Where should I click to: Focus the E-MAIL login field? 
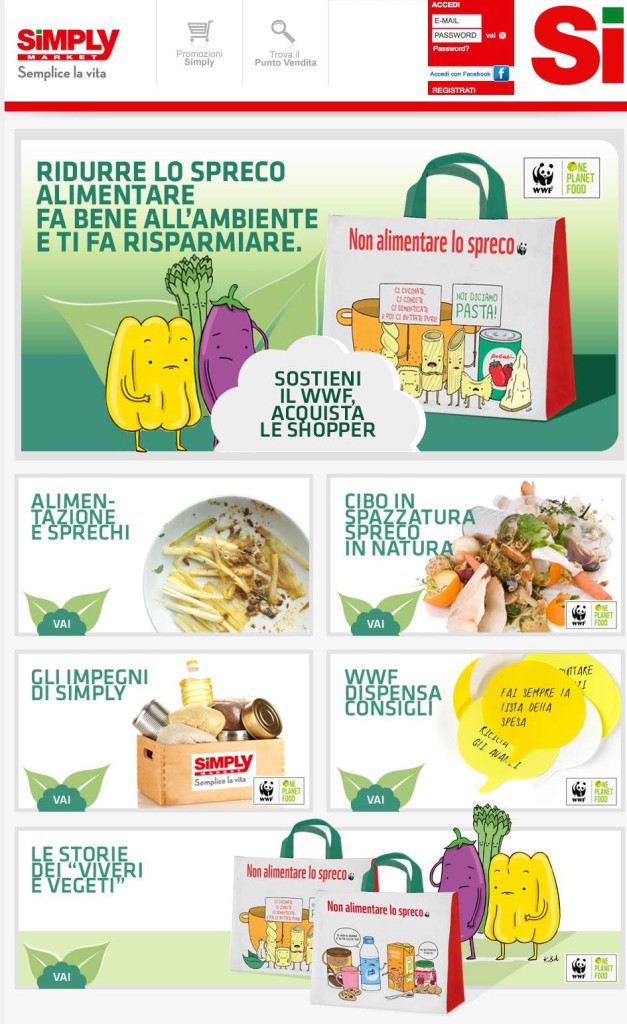pos(457,21)
